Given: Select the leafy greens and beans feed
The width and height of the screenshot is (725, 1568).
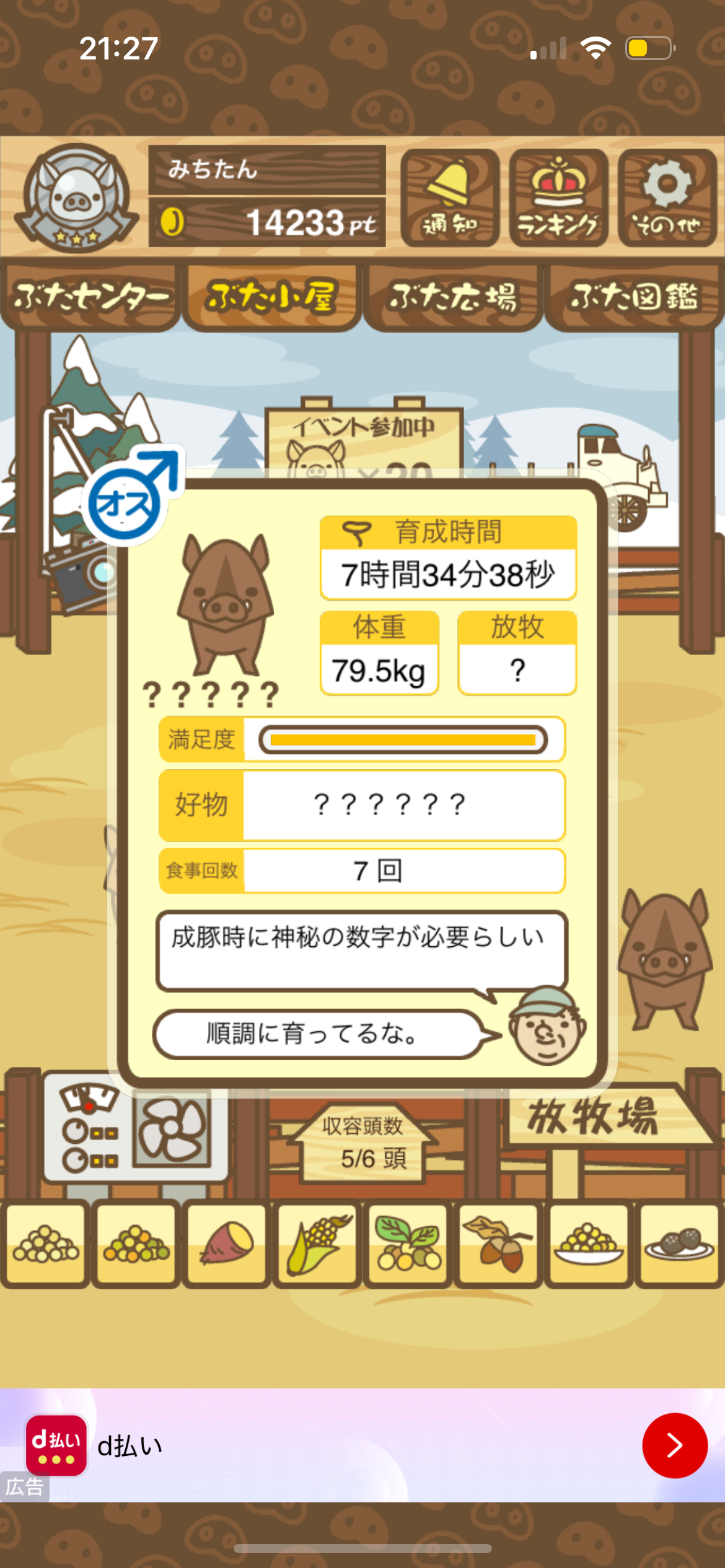Looking at the screenshot, I should [x=407, y=1244].
